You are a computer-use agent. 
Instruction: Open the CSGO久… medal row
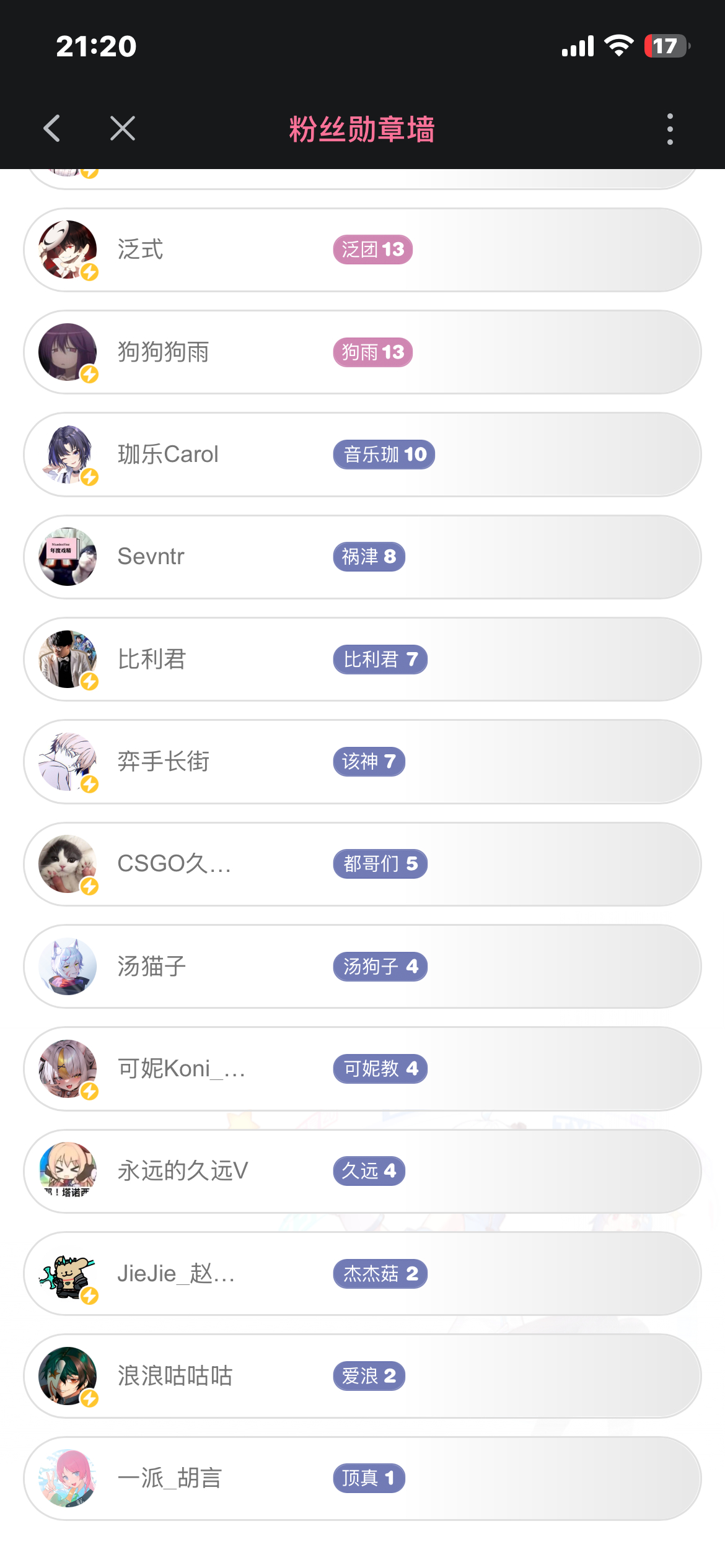(362, 864)
